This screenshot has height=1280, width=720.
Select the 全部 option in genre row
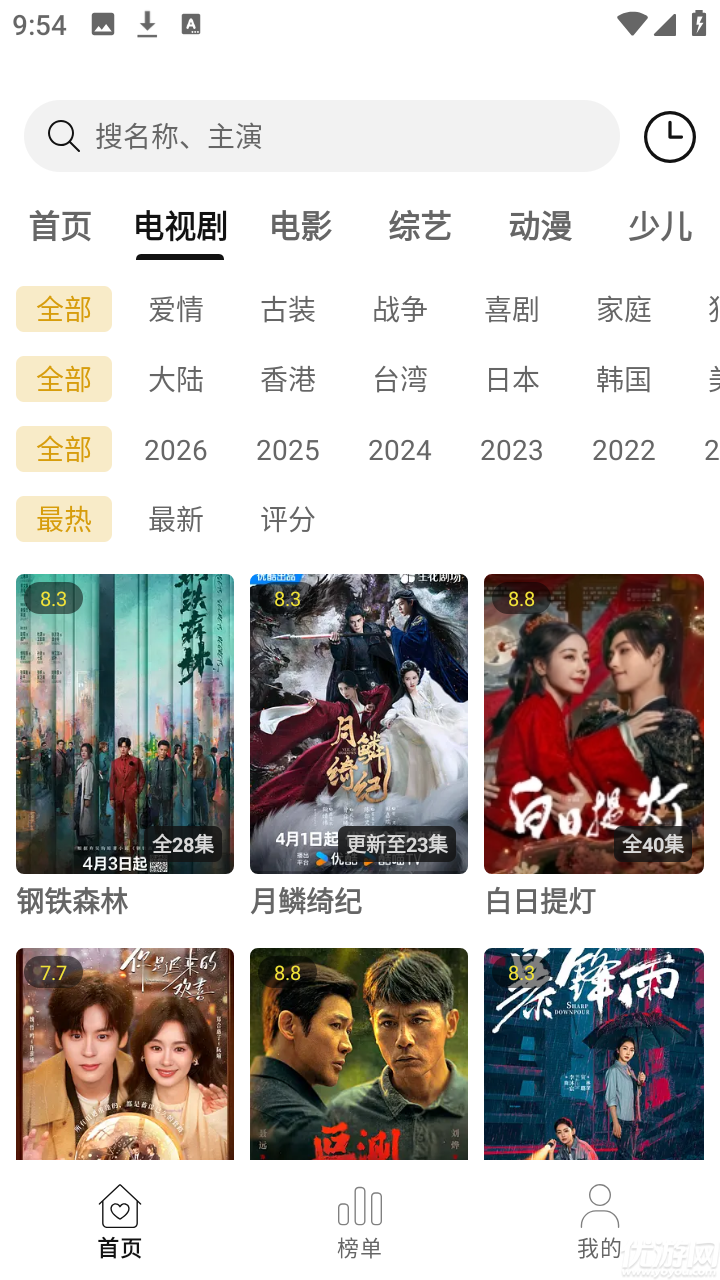coord(63,310)
